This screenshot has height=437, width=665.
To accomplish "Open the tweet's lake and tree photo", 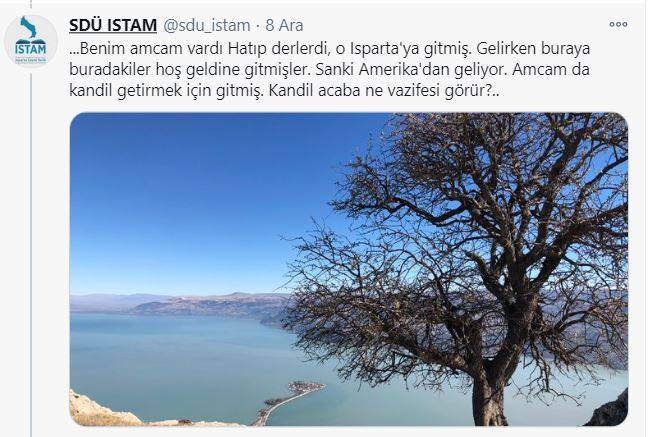I will coord(348,268).
